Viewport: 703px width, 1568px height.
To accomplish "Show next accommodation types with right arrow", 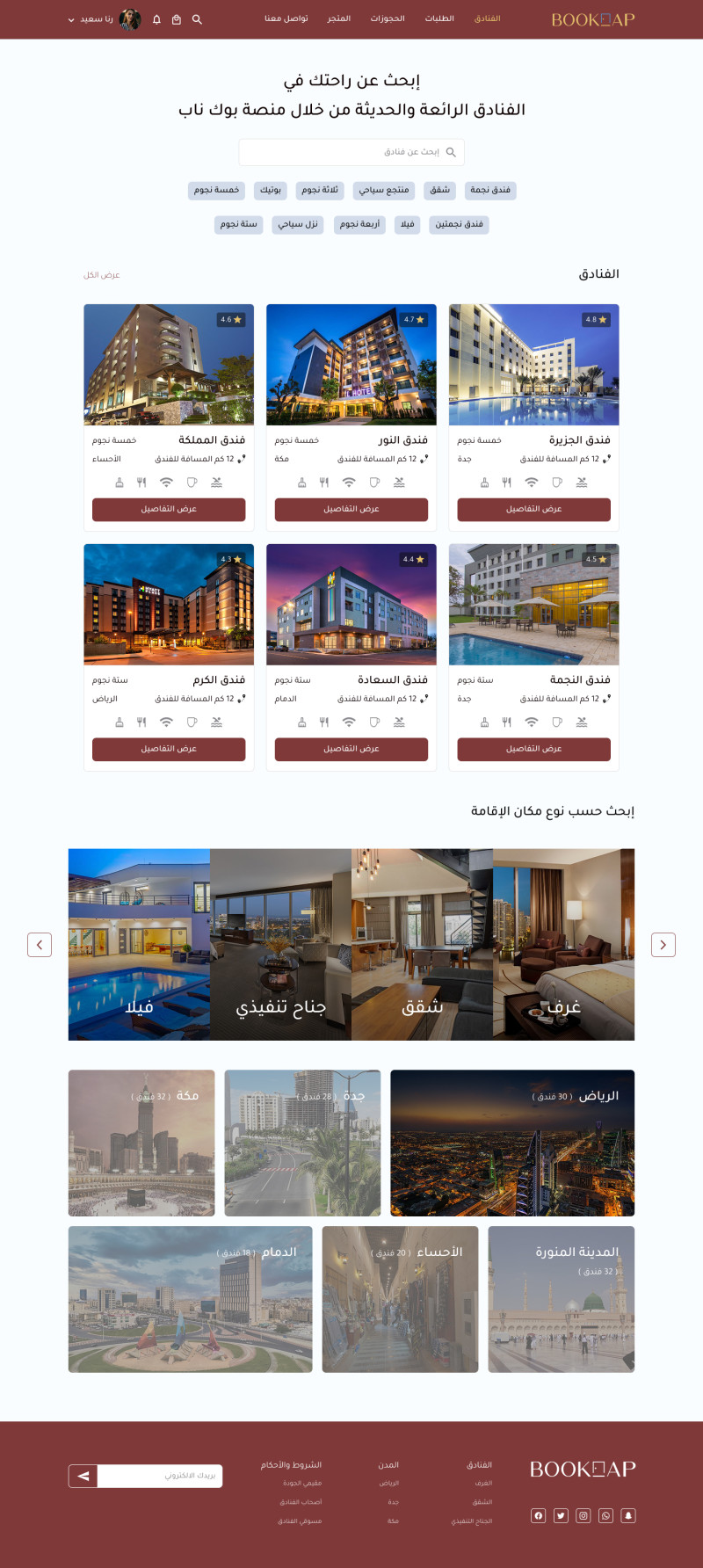I will [x=663, y=945].
